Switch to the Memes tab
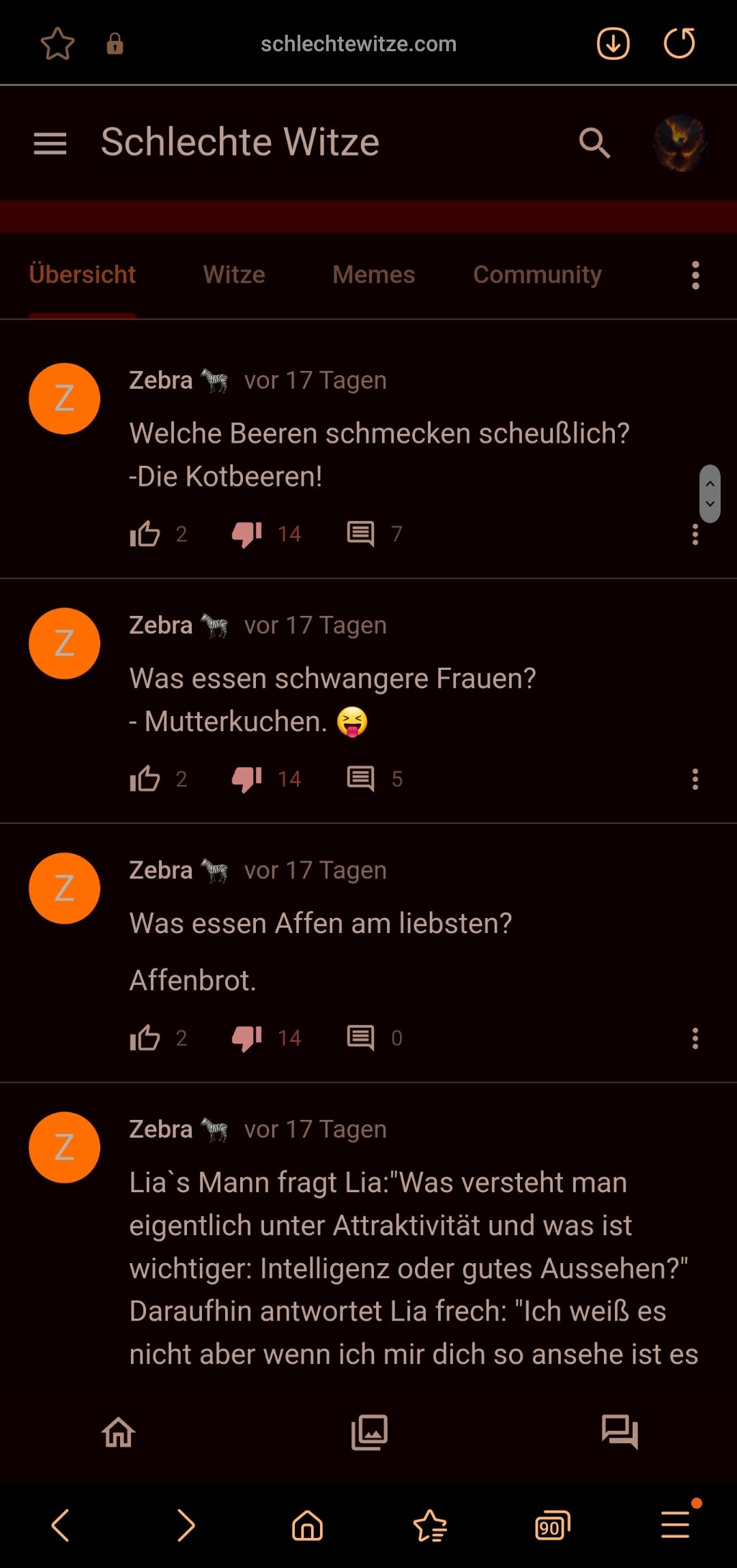The height and width of the screenshot is (1568, 737). 373,274
